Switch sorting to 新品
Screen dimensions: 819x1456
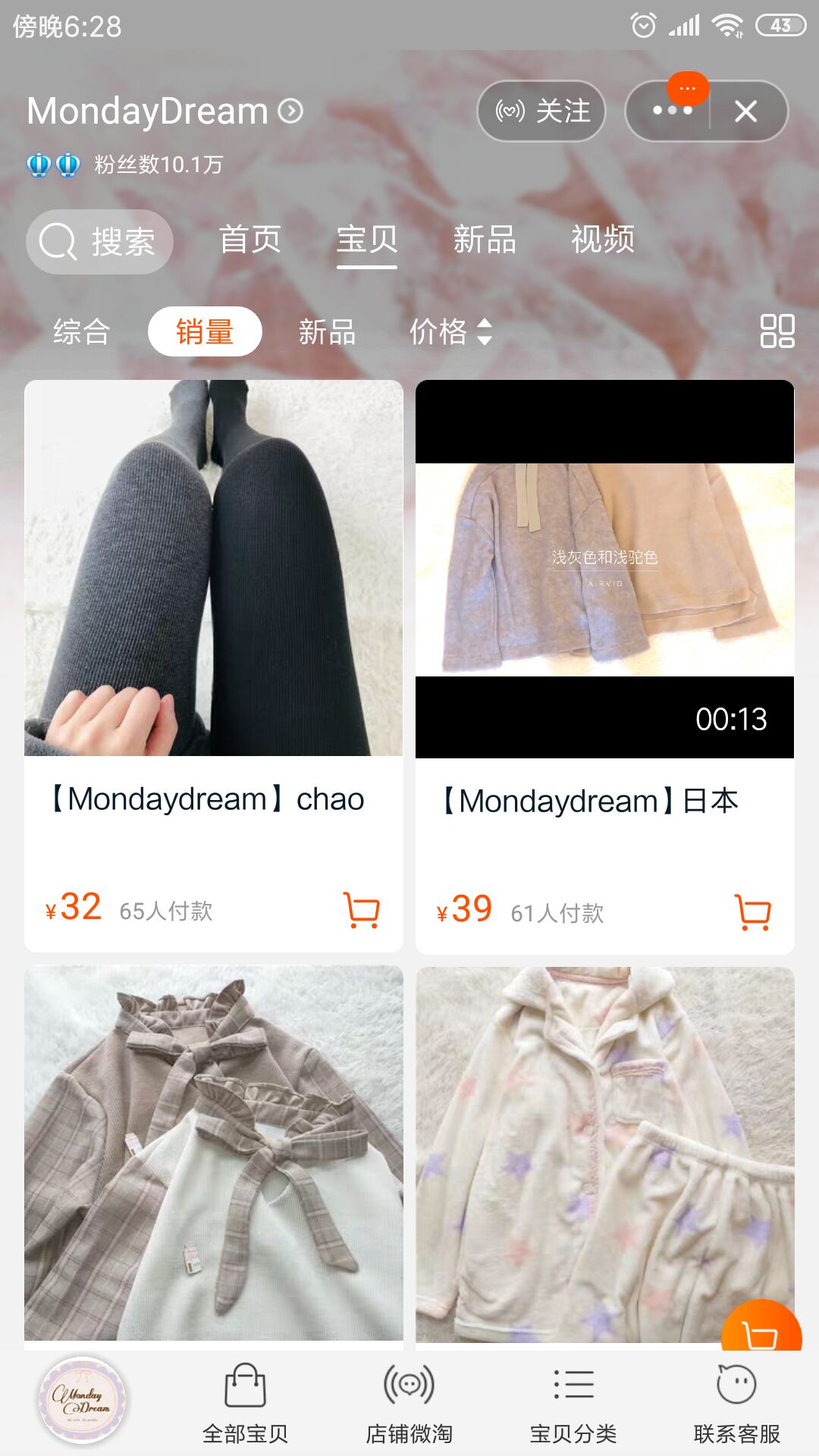pyautogui.click(x=326, y=331)
